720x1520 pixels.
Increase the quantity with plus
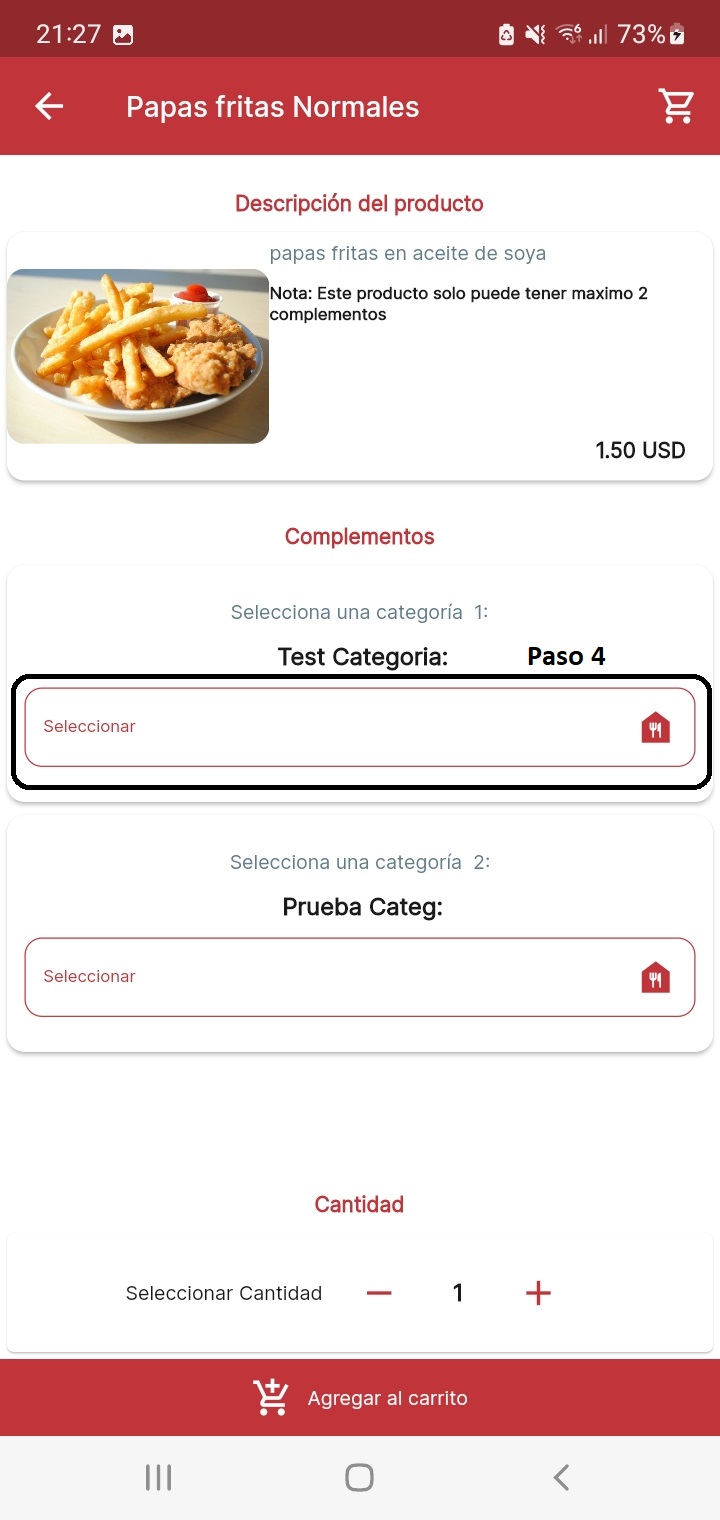(x=538, y=1293)
